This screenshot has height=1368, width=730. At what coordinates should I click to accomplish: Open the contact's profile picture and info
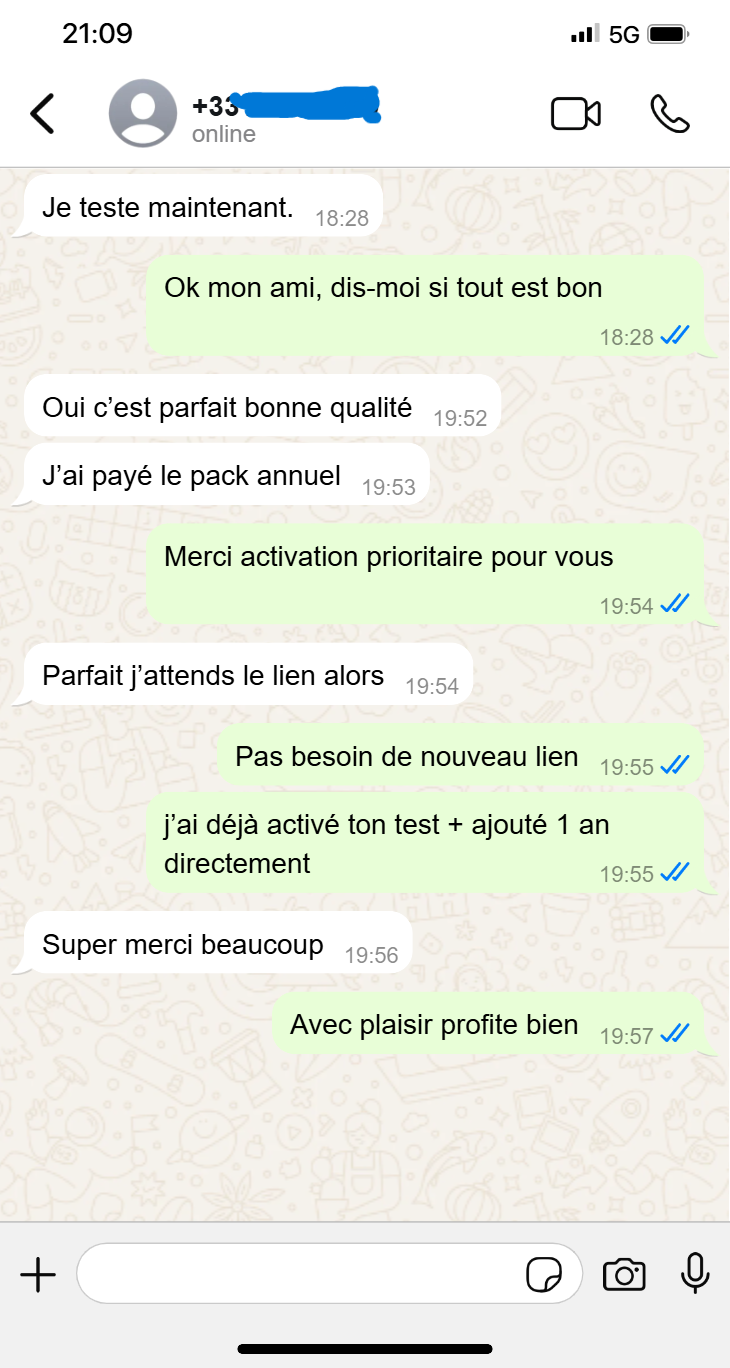(143, 114)
